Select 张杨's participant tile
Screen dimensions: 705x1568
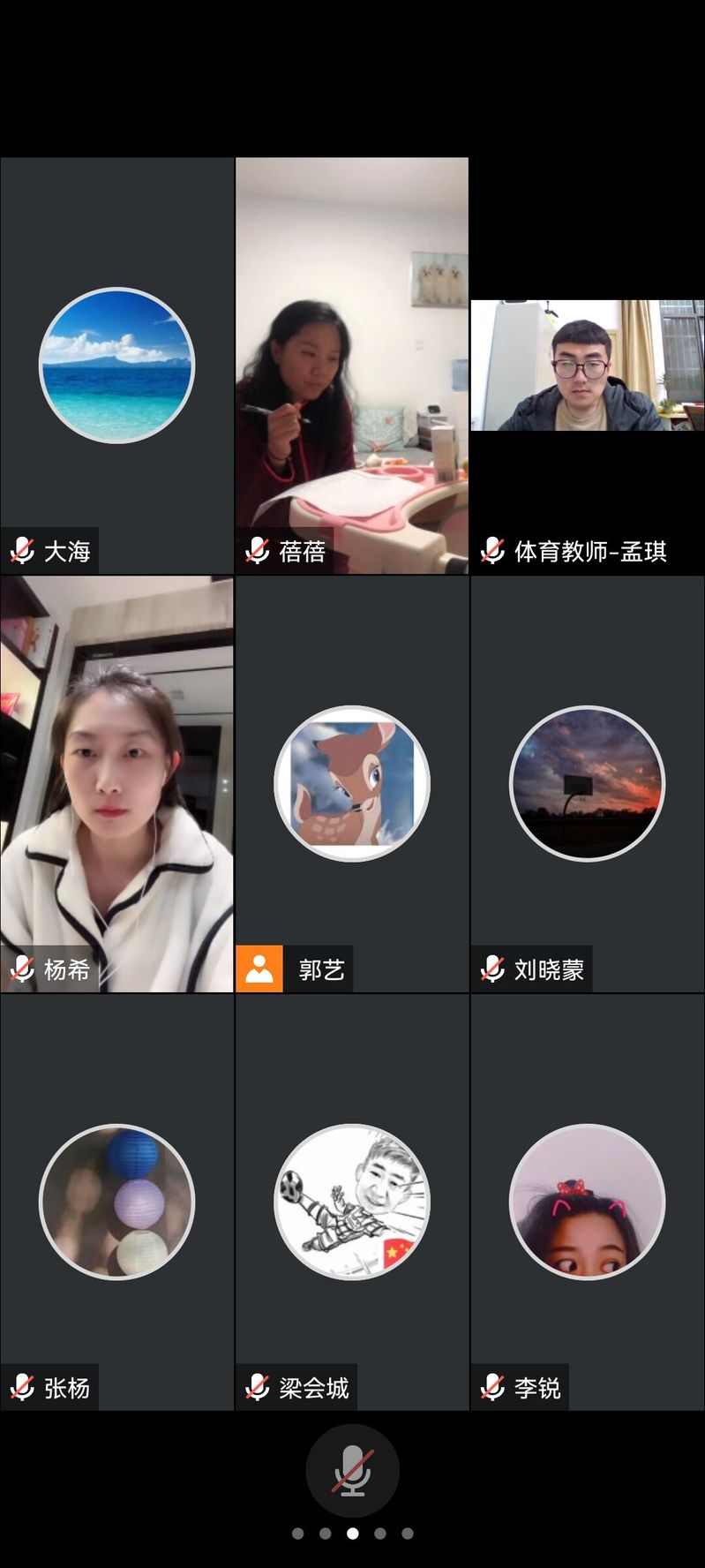[x=117, y=1202]
